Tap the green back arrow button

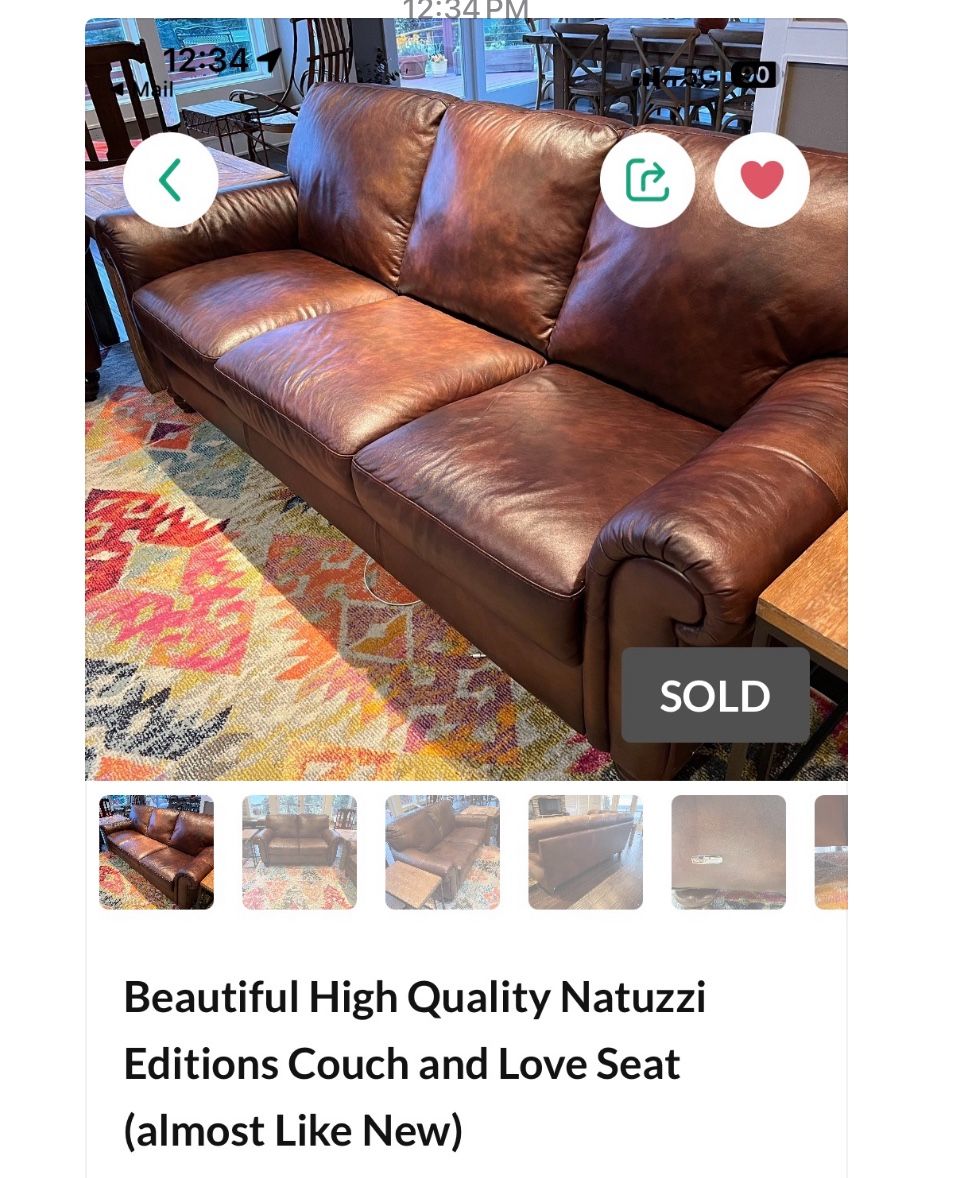[171, 179]
